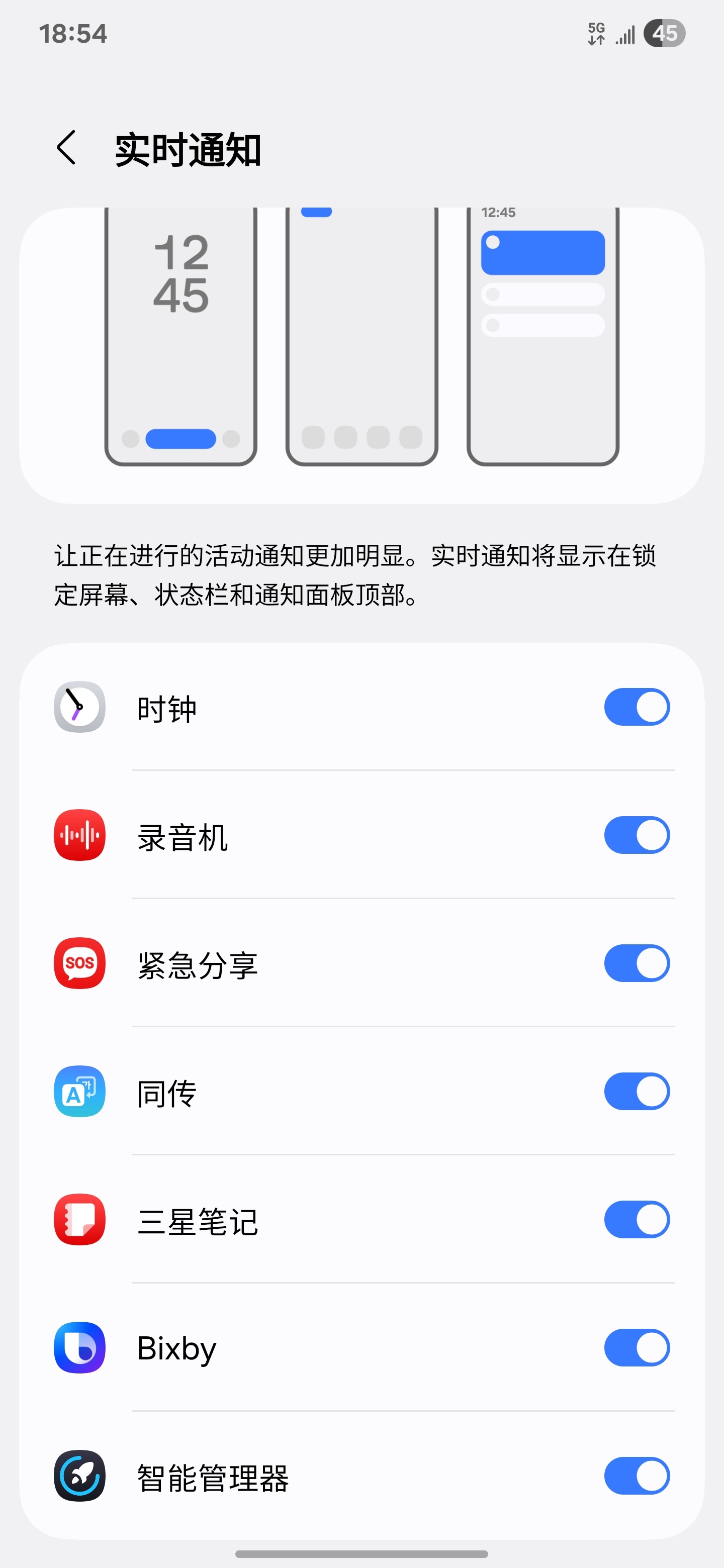Switch off the 同传 toggle
Viewport: 724px width, 1568px height.
tap(637, 1092)
